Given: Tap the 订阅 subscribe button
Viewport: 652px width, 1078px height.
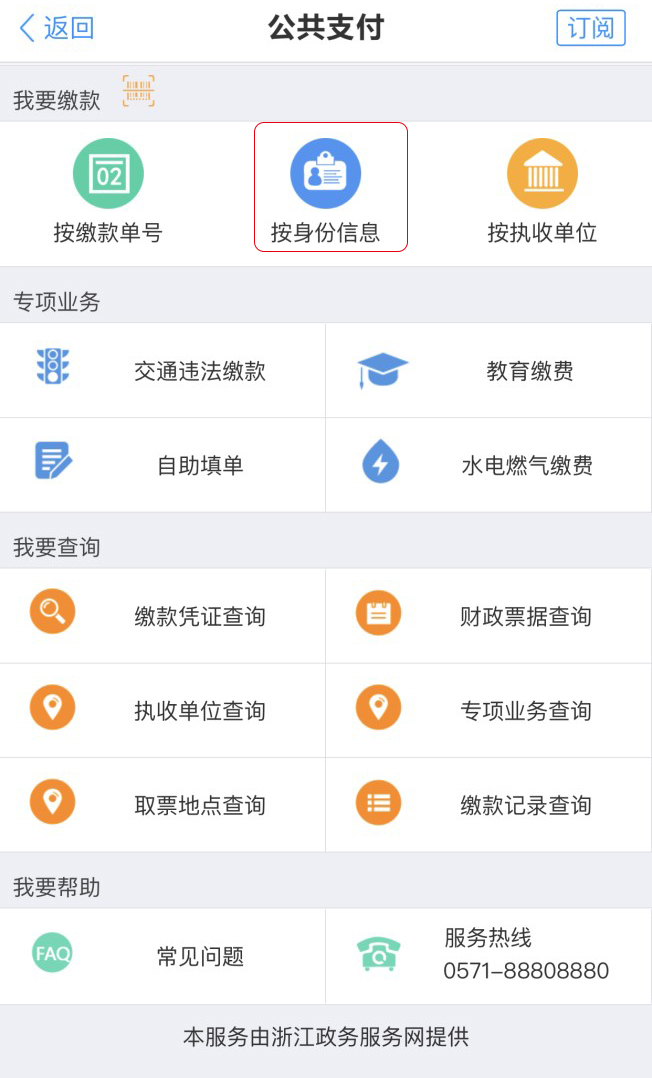Looking at the screenshot, I should (x=590, y=28).
